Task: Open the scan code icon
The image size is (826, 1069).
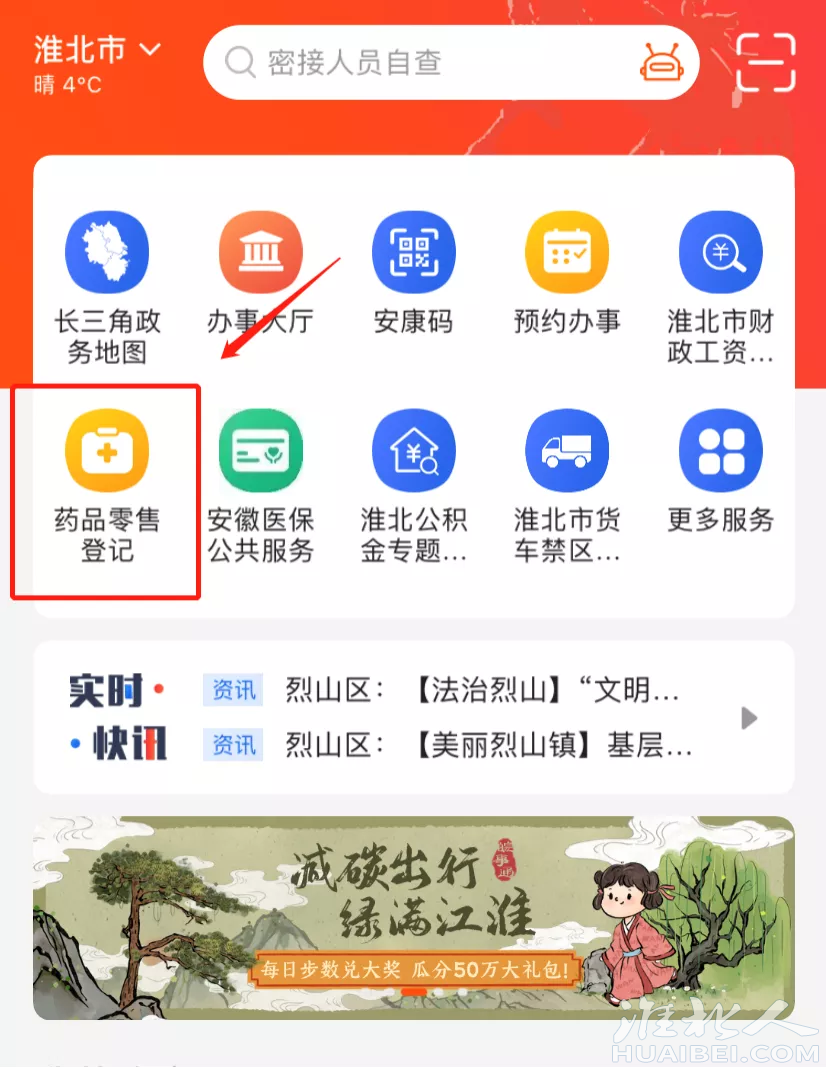Action: click(766, 62)
